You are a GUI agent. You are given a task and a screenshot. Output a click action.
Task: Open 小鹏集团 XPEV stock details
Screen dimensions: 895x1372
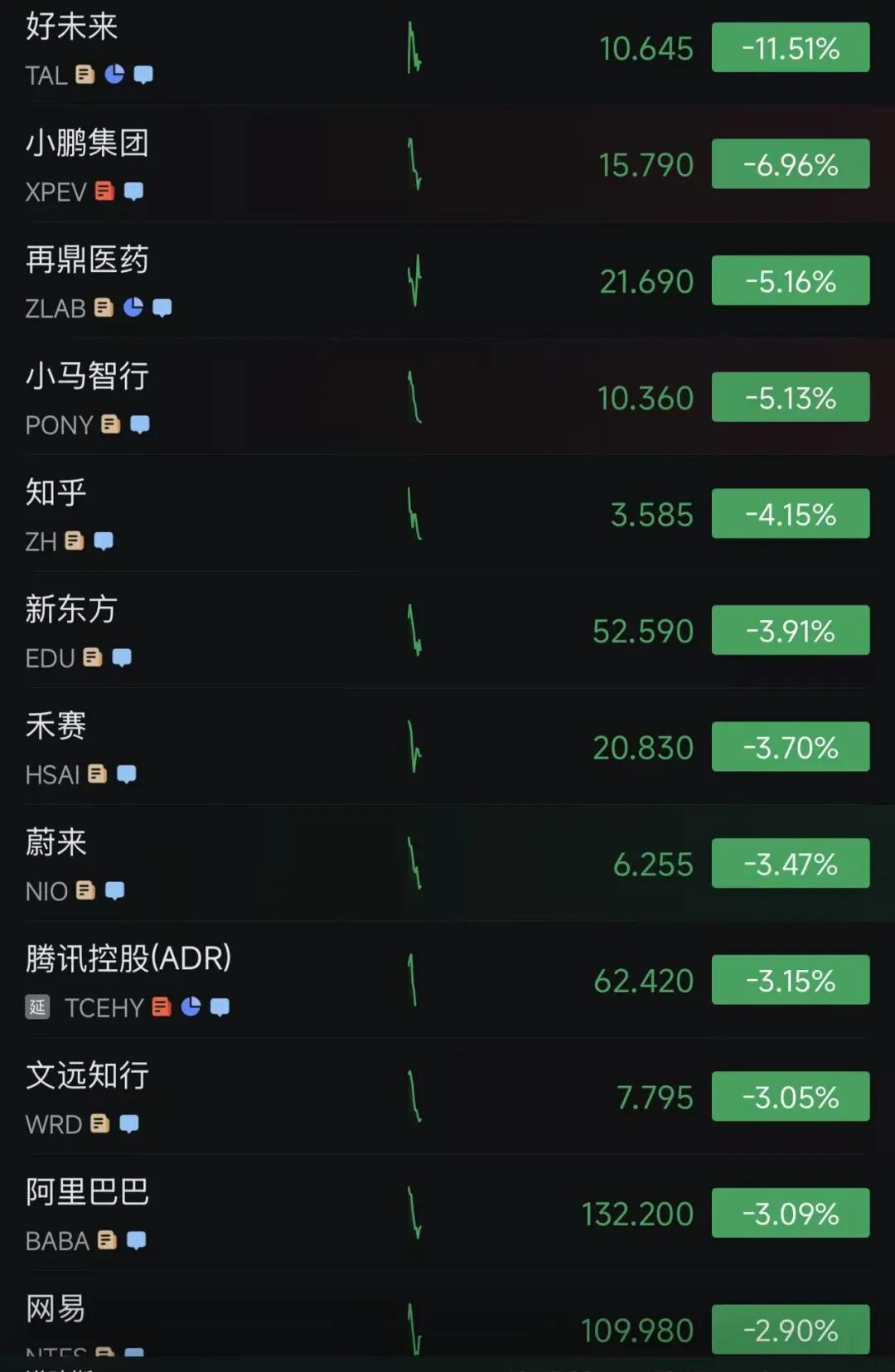point(249,165)
